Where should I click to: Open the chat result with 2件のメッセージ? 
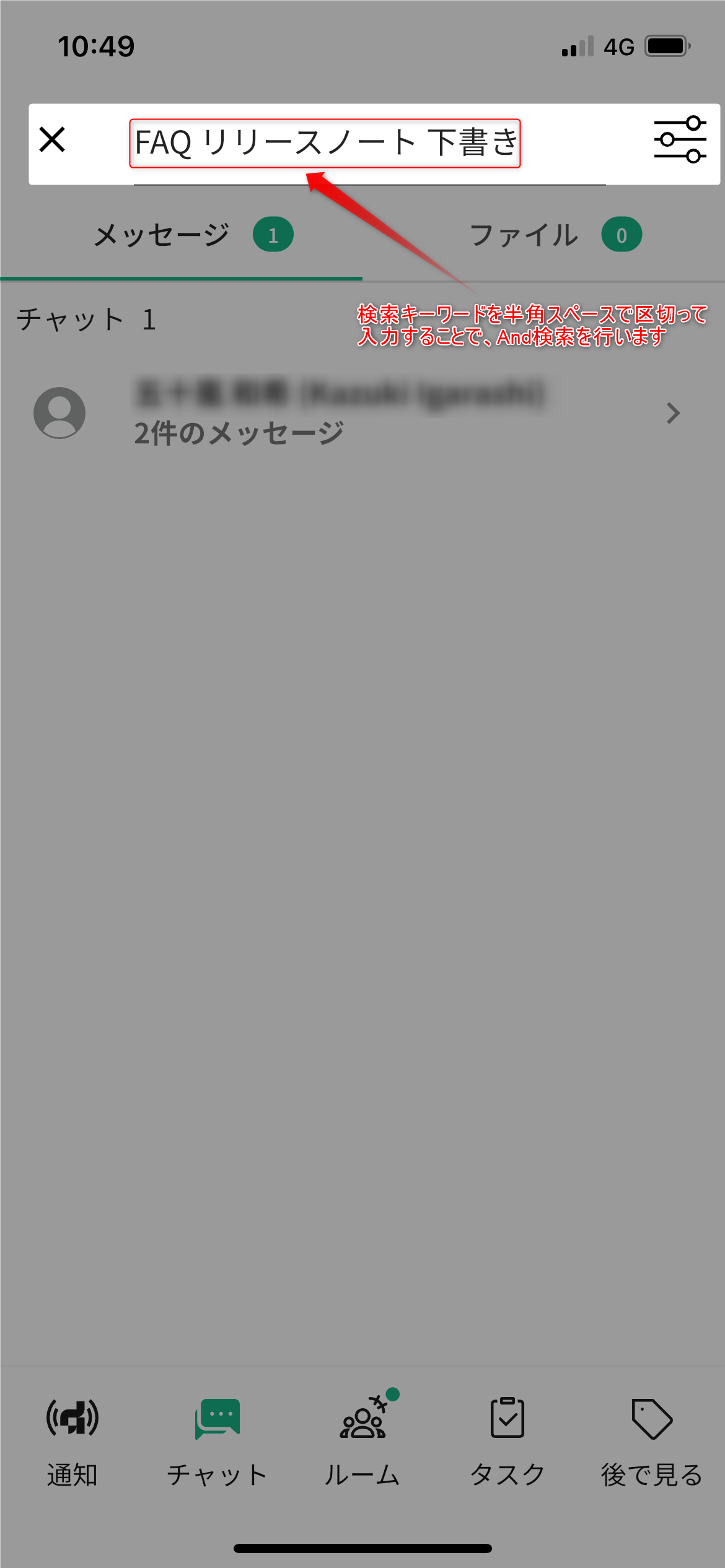click(x=362, y=413)
